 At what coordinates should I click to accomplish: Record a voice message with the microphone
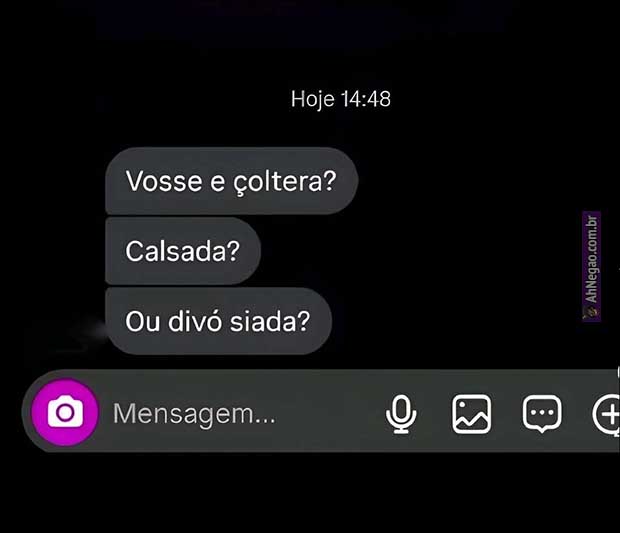click(x=401, y=413)
